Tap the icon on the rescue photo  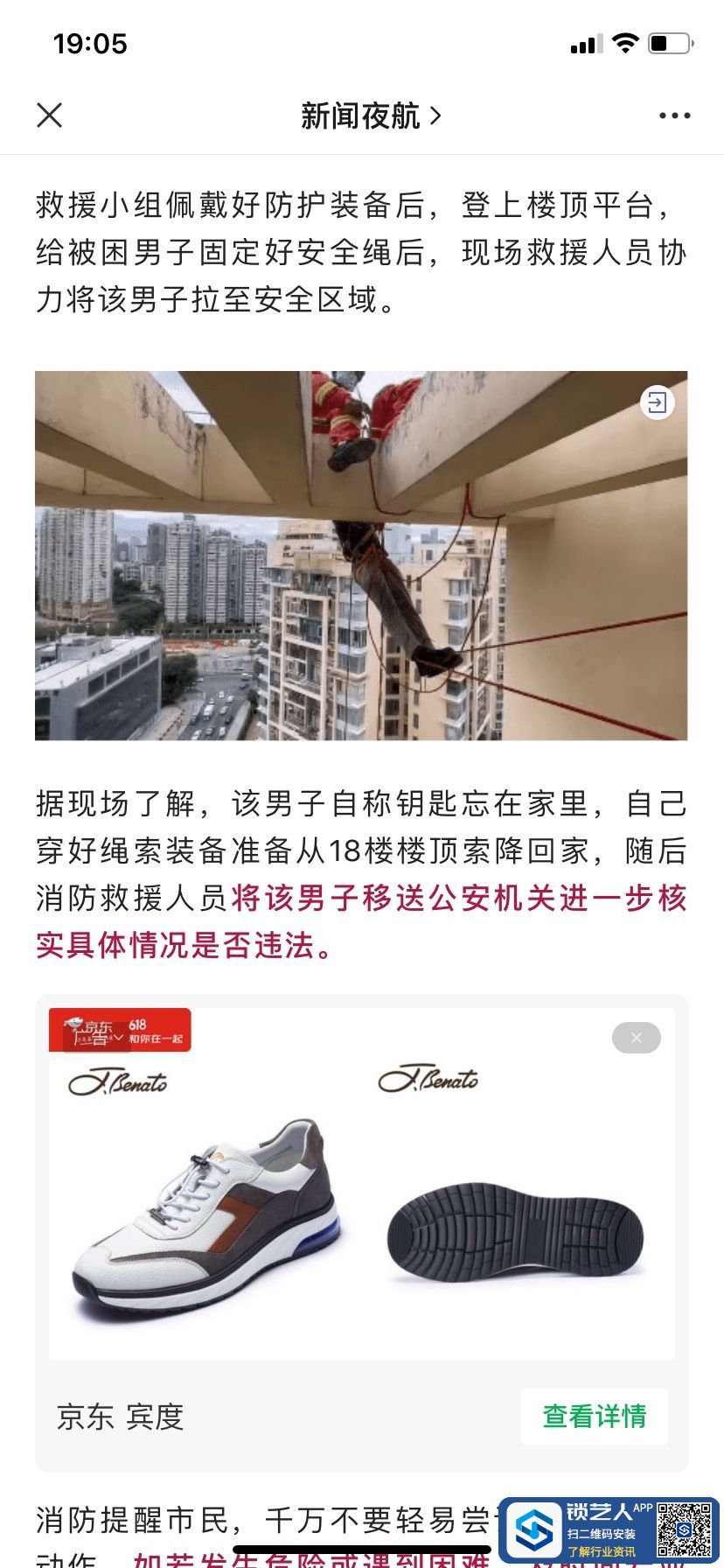(657, 402)
